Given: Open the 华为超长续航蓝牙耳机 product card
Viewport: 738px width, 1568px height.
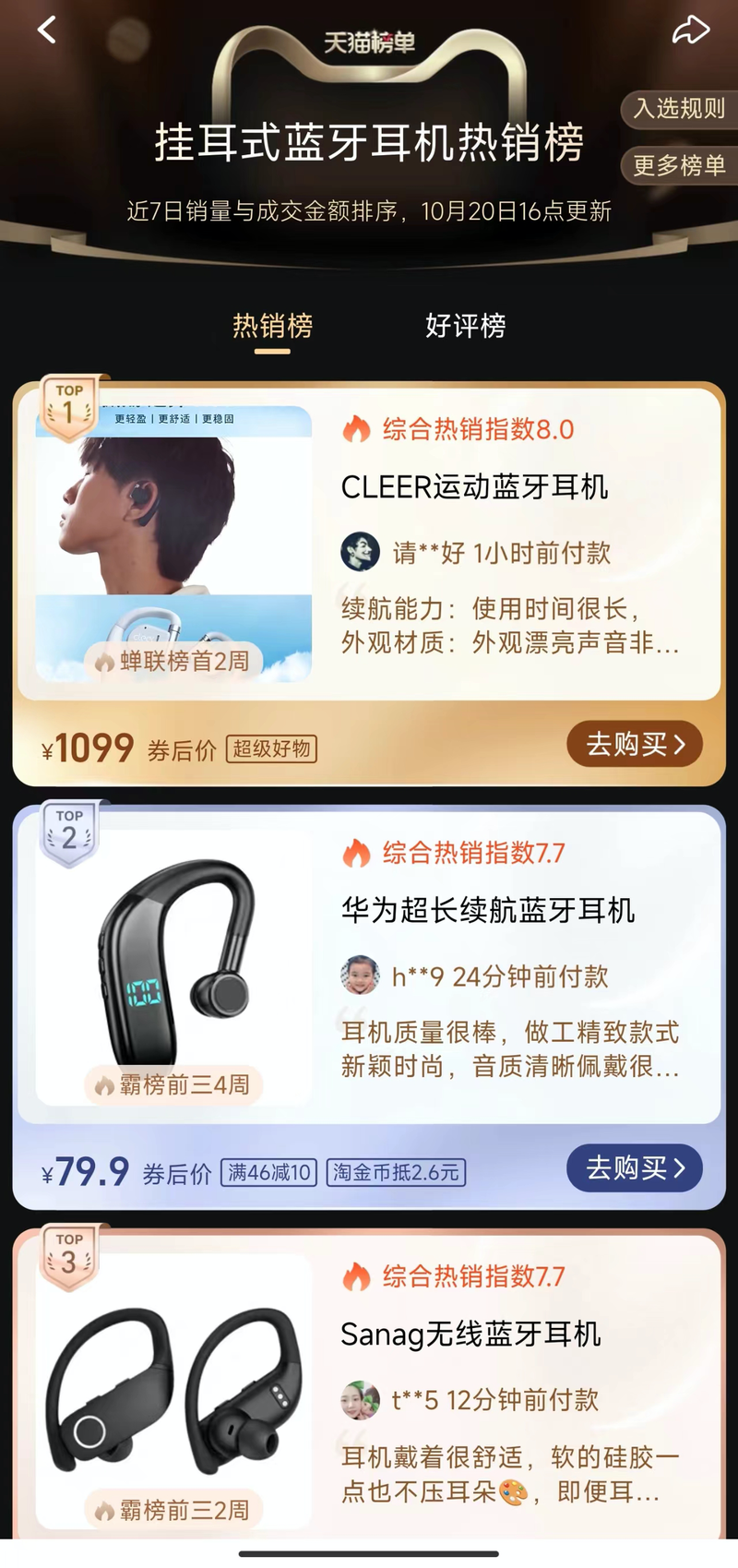Looking at the screenshot, I should tap(487, 911).
